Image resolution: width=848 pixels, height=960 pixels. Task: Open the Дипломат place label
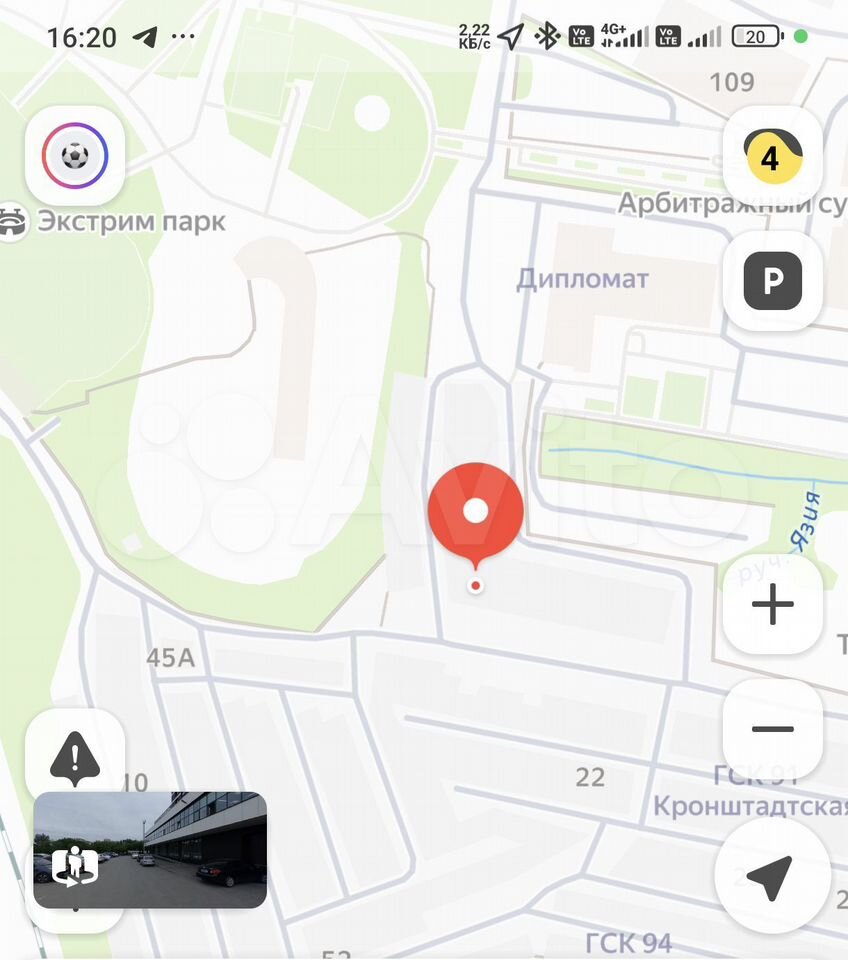(x=582, y=279)
